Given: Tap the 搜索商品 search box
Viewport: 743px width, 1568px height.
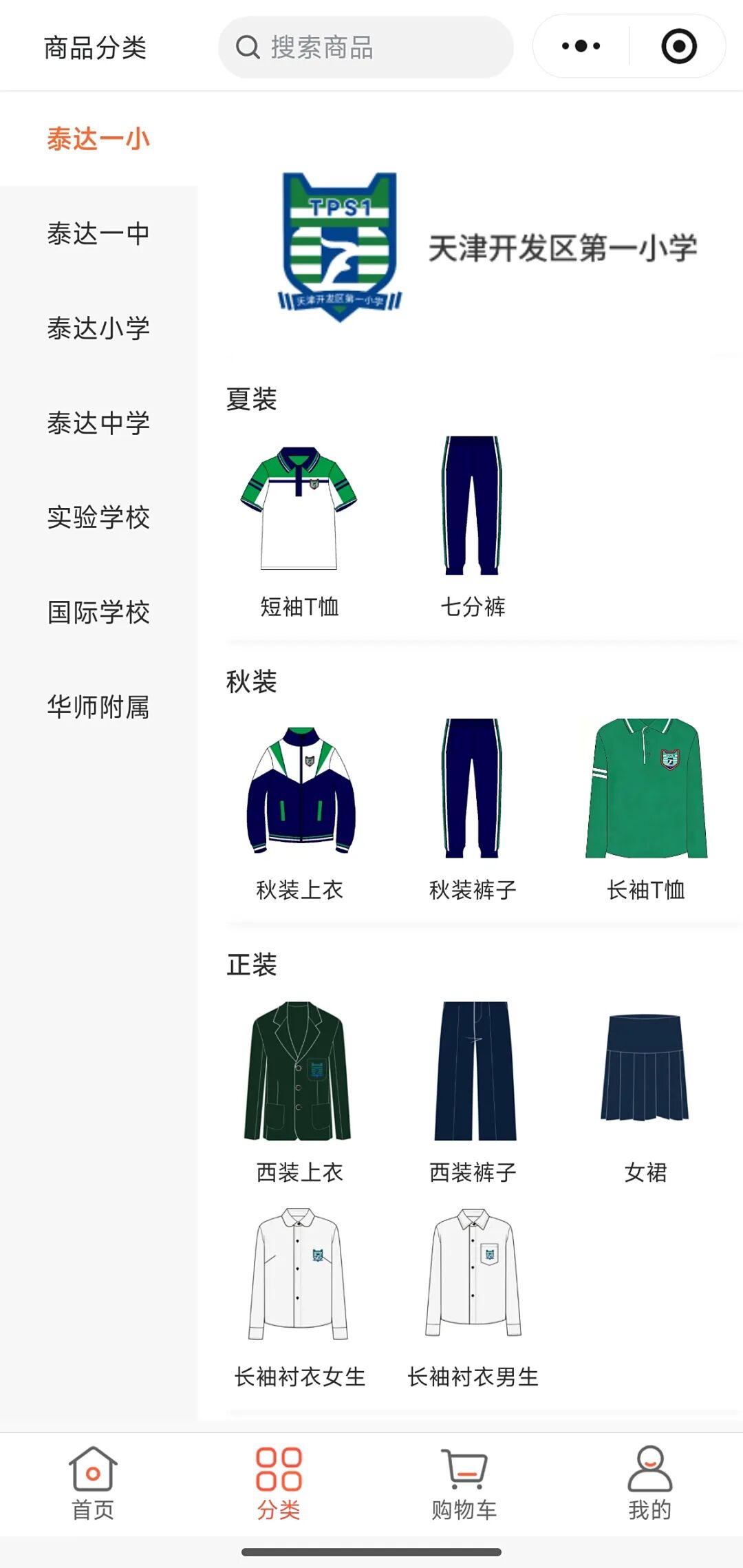Looking at the screenshot, I should 365,47.
